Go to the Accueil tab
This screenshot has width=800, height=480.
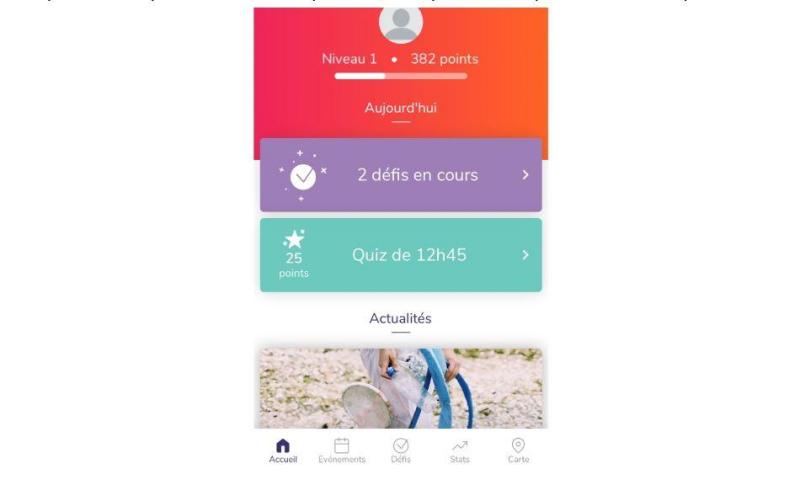(x=283, y=450)
